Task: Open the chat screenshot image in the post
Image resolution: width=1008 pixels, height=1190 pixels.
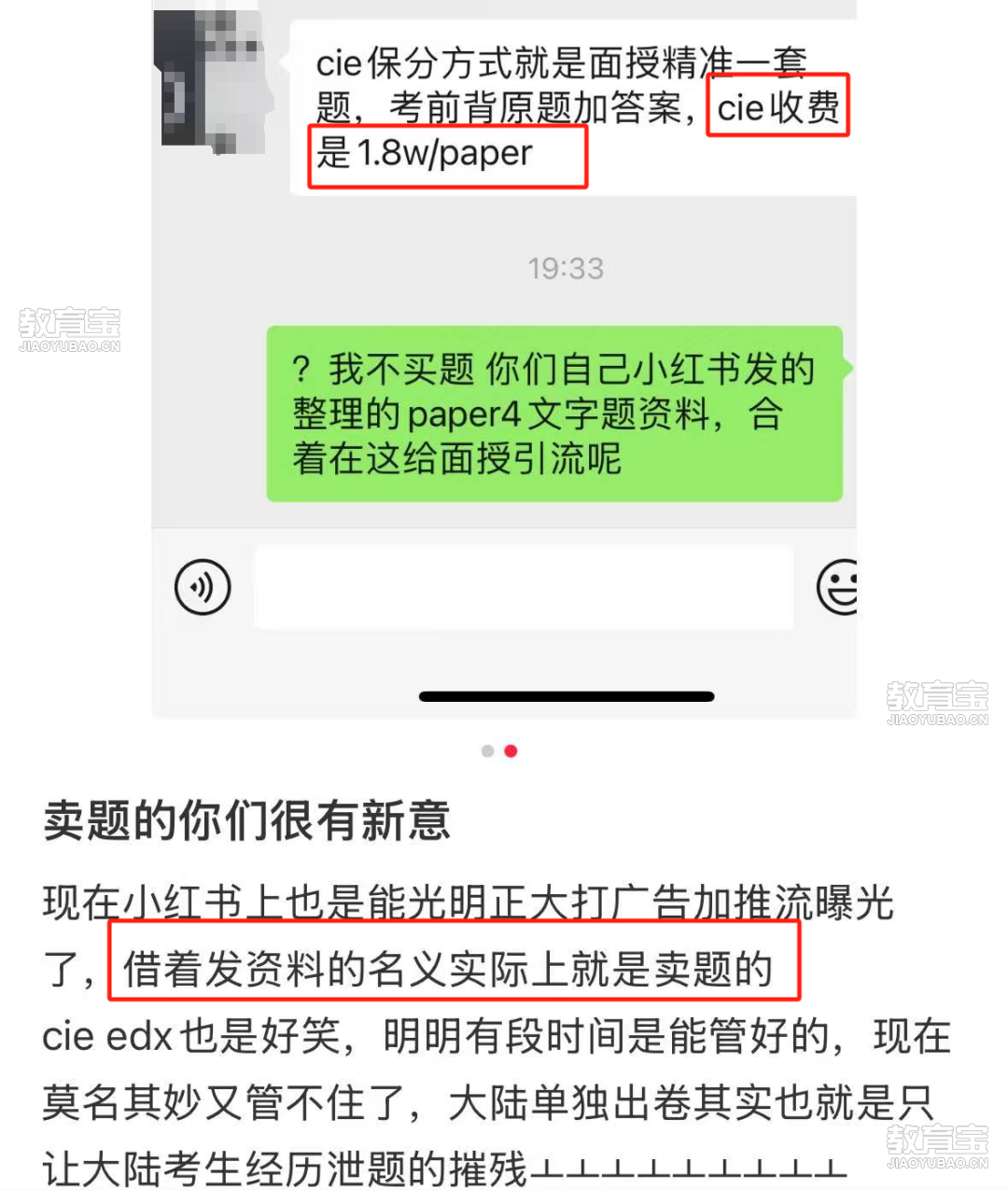Action: tap(504, 355)
